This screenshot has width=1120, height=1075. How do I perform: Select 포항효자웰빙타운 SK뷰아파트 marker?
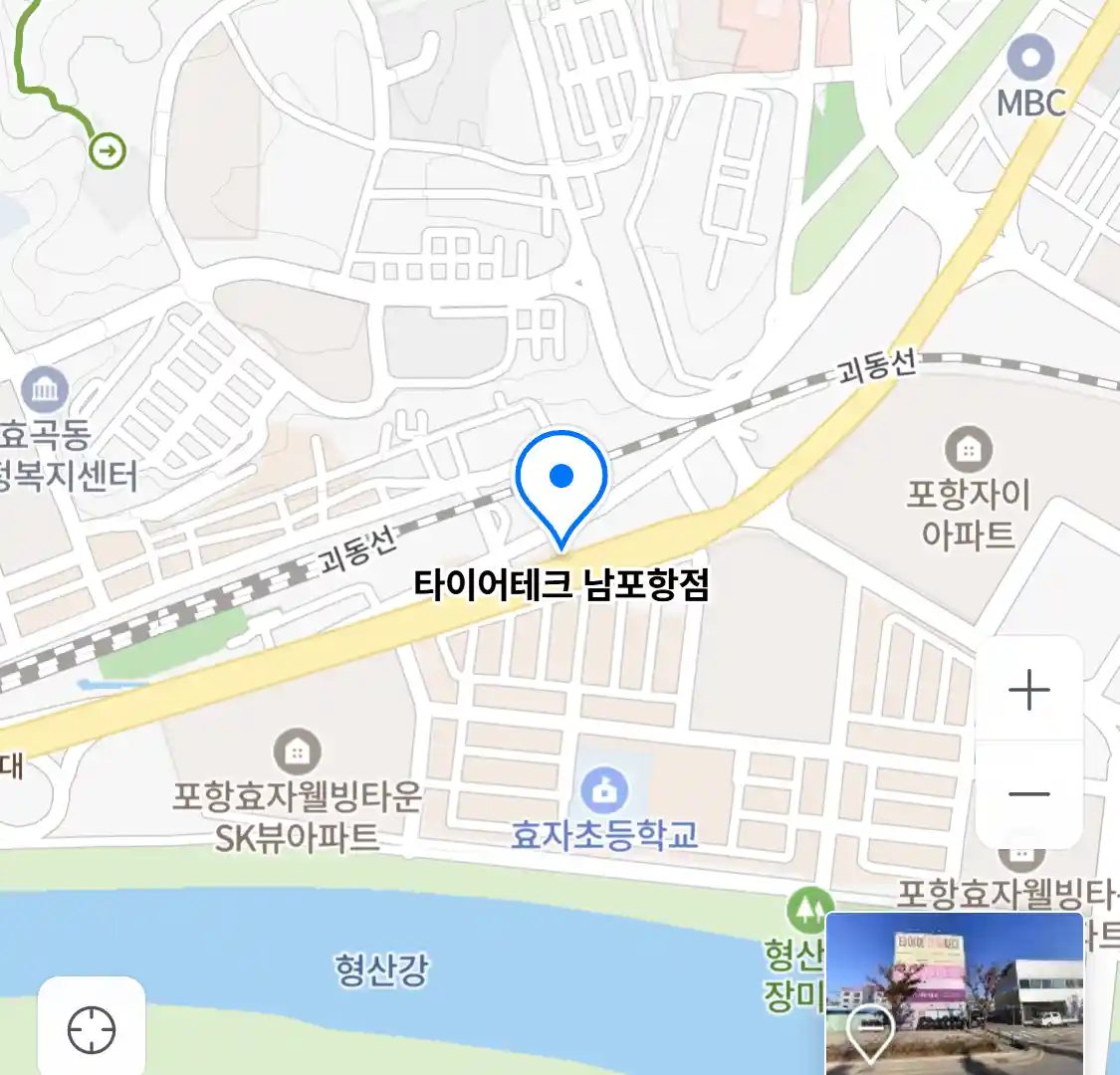(x=296, y=752)
